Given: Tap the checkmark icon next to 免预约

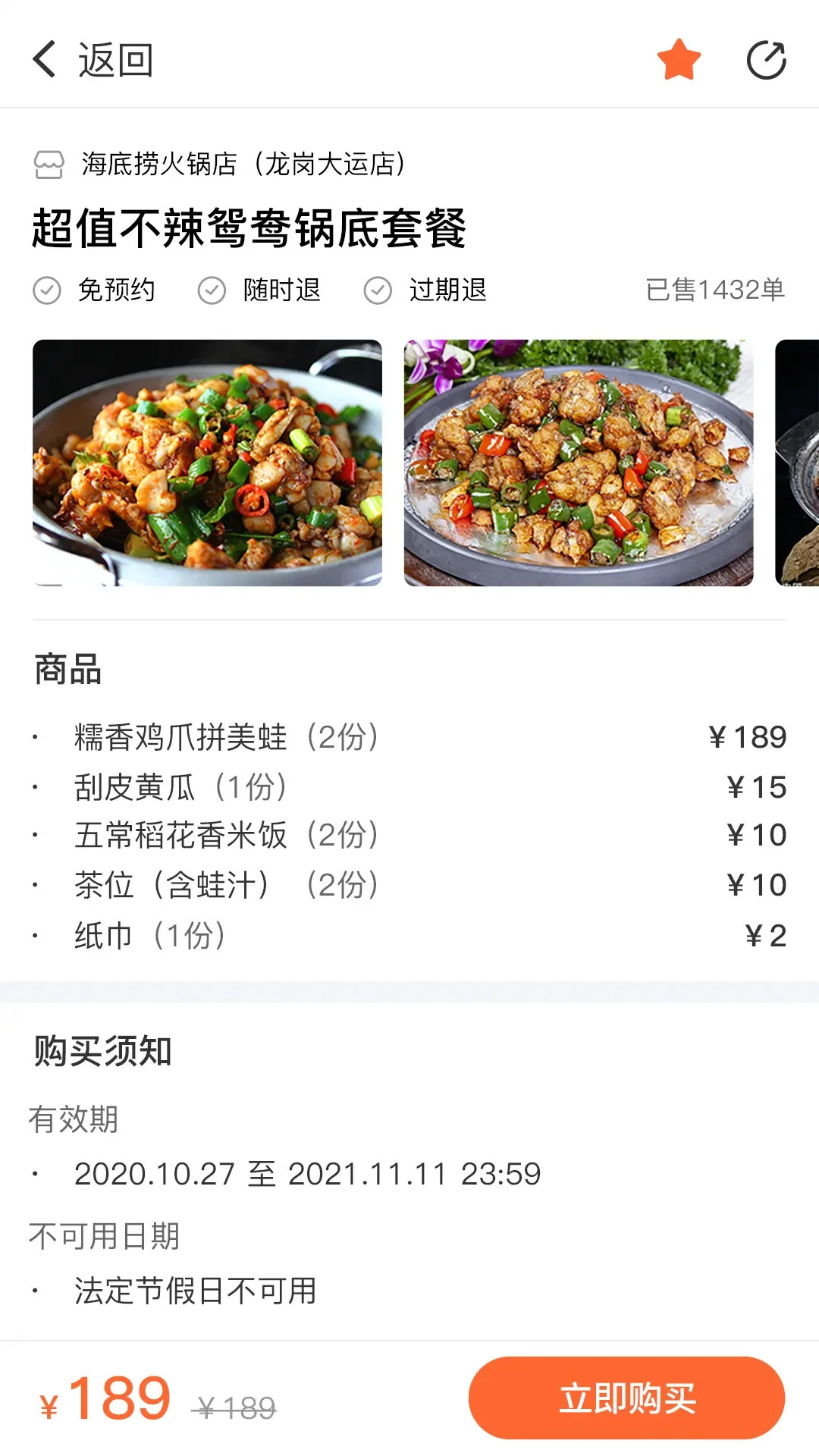Looking at the screenshot, I should 47,290.
